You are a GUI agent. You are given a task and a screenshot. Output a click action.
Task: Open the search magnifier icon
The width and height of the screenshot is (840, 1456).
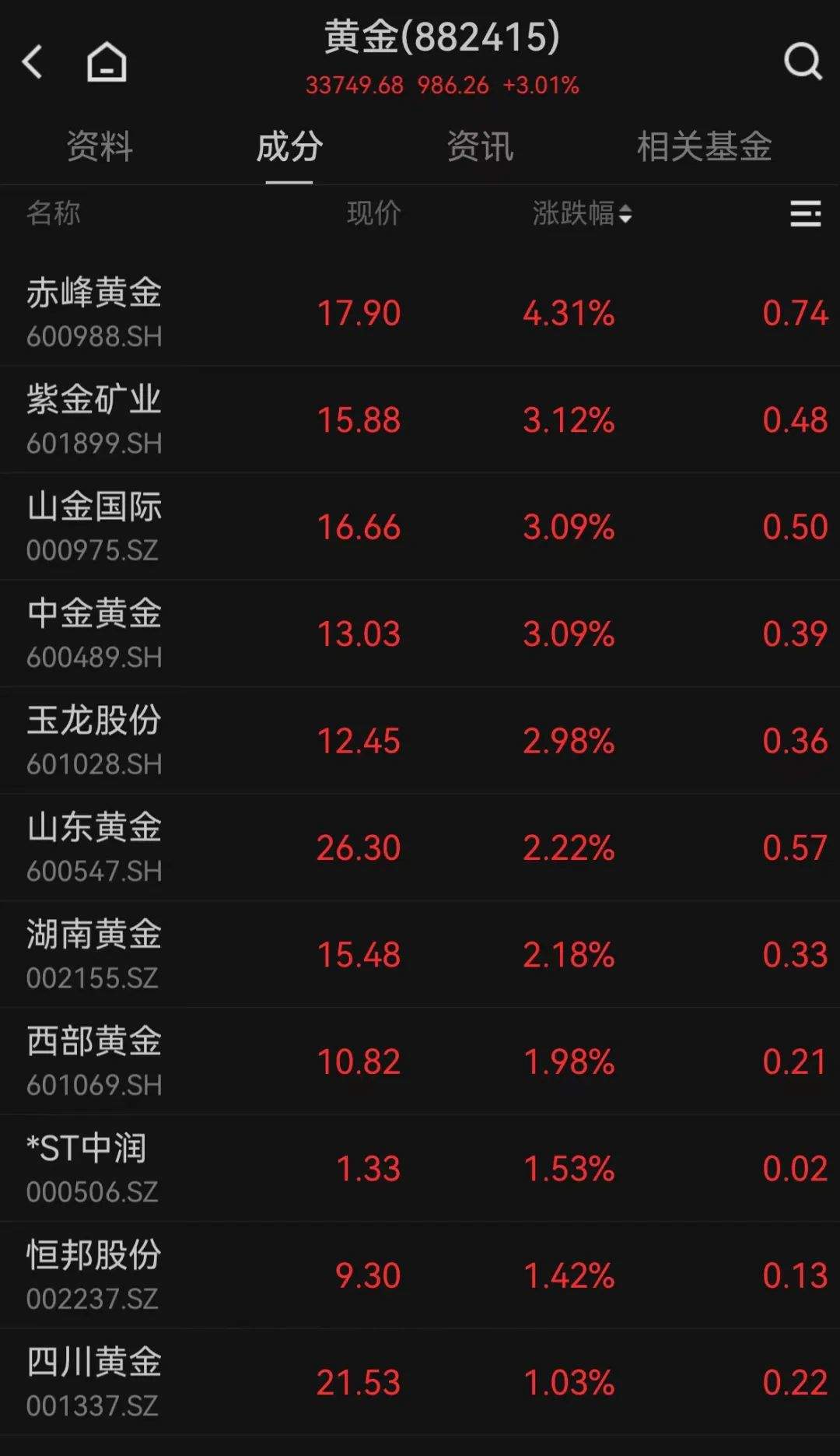tap(802, 61)
